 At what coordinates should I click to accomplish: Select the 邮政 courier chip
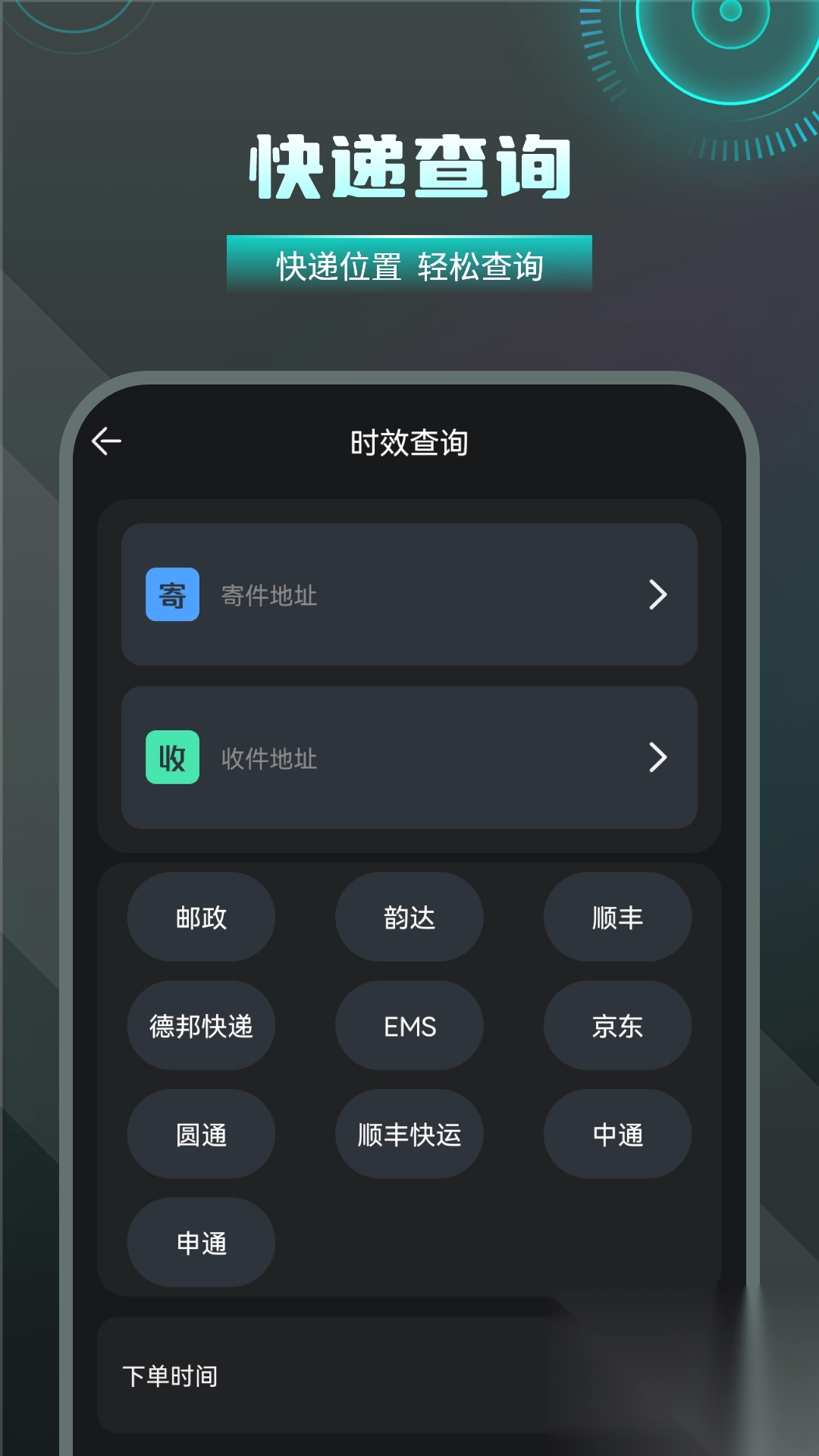coord(200,918)
